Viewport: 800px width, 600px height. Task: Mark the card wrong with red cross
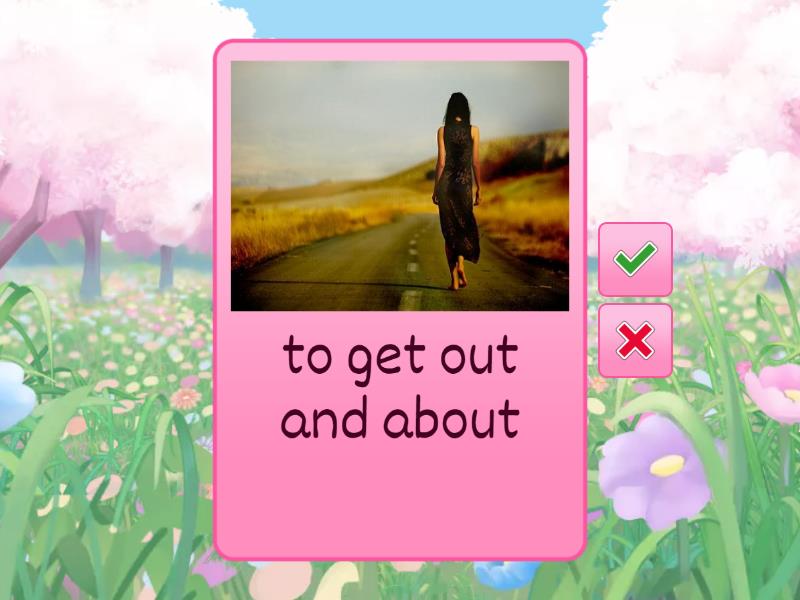click(x=635, y=341)
